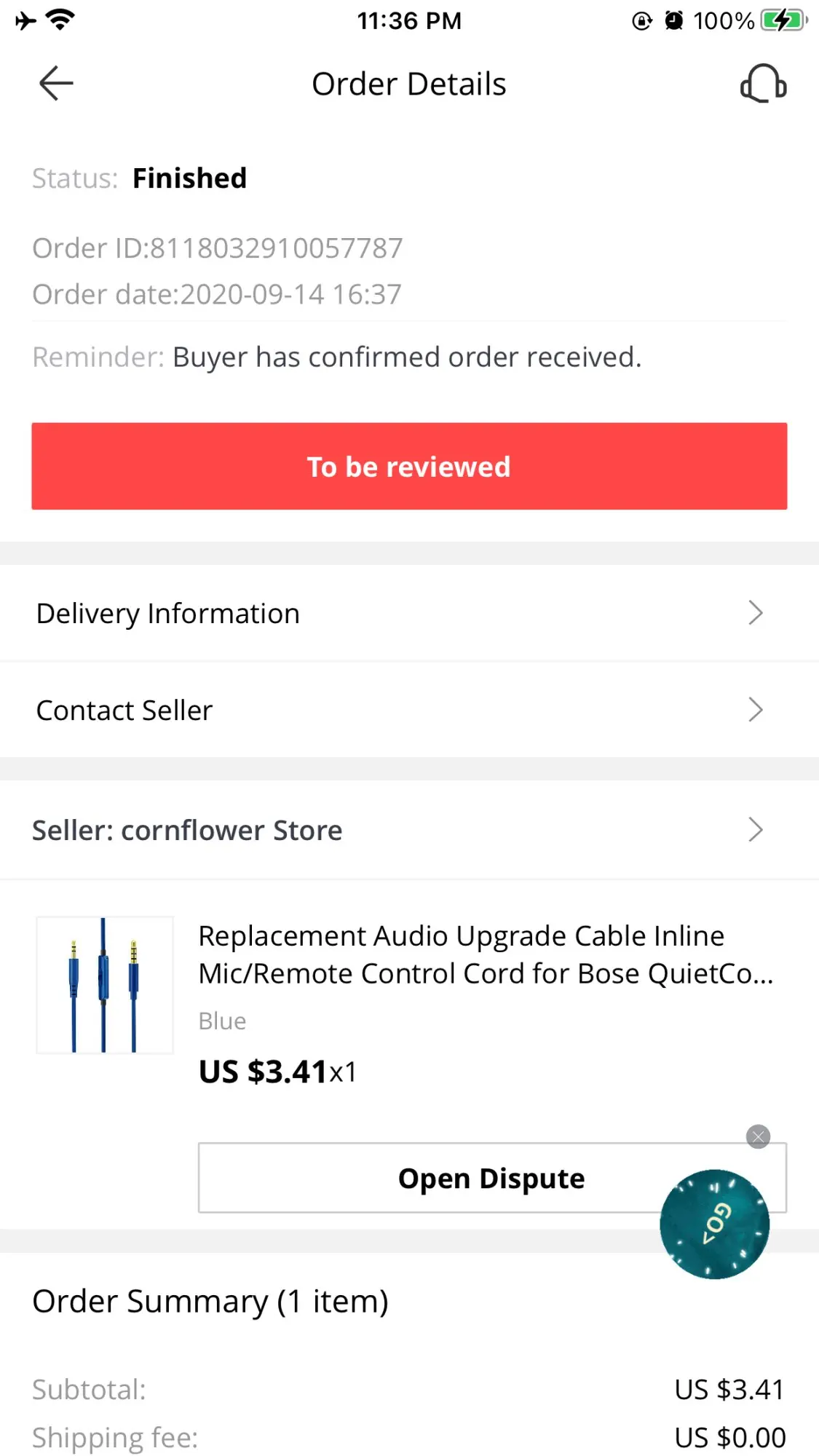Go back from Order Details
This screenshot has height=1456, width=819.
[x=56, y=84]
